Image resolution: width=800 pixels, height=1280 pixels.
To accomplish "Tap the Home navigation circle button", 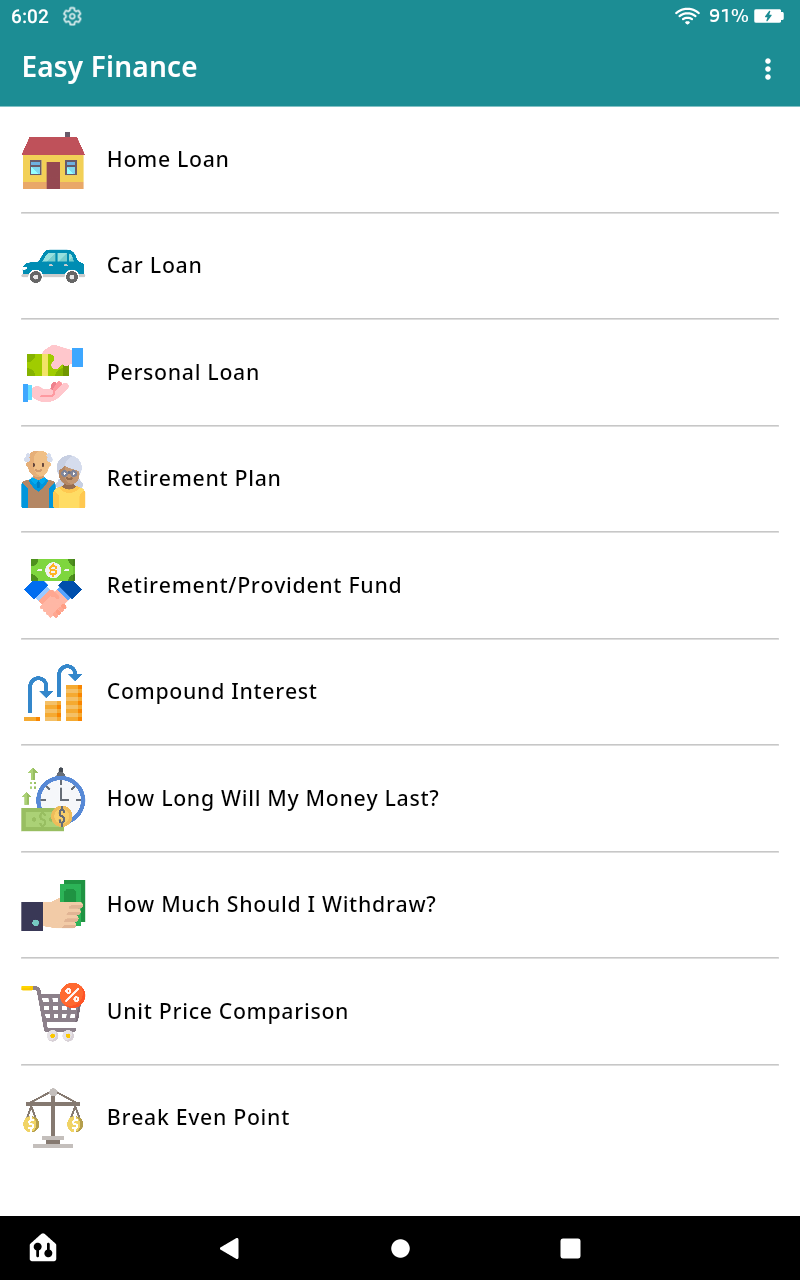I will pos(400,1247).
